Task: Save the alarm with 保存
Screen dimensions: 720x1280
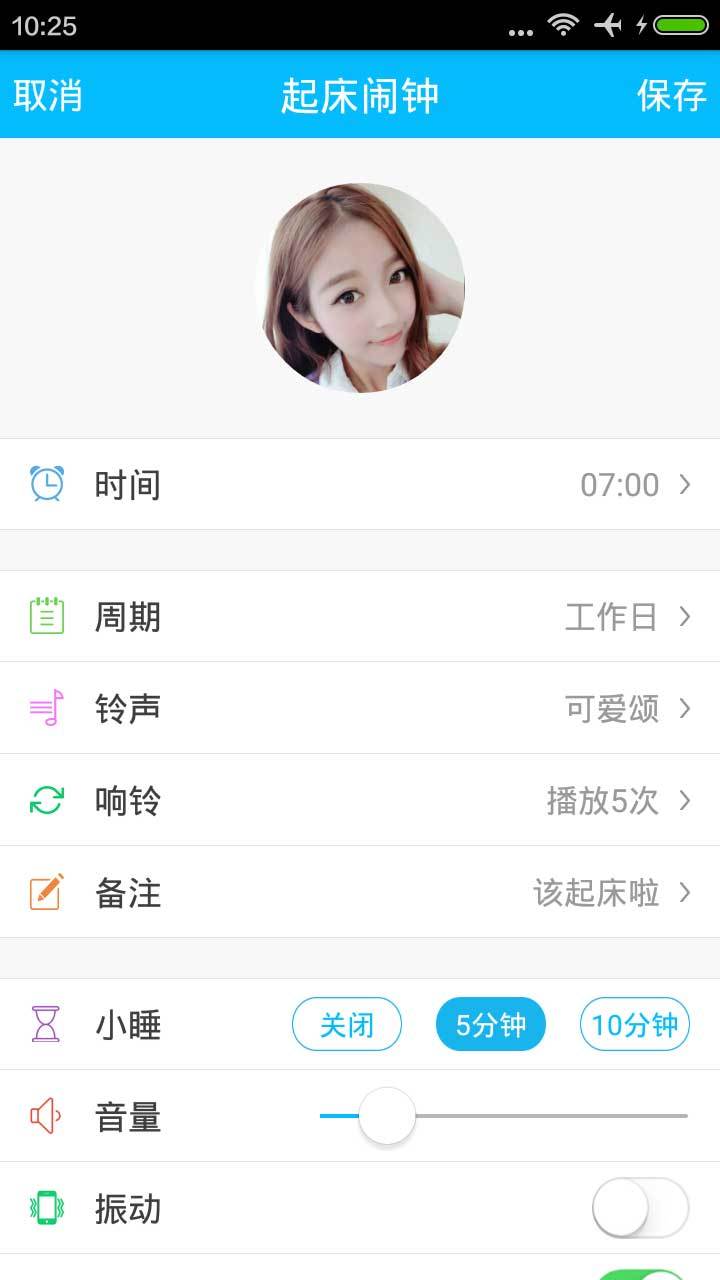Action: tap(671, 96)
